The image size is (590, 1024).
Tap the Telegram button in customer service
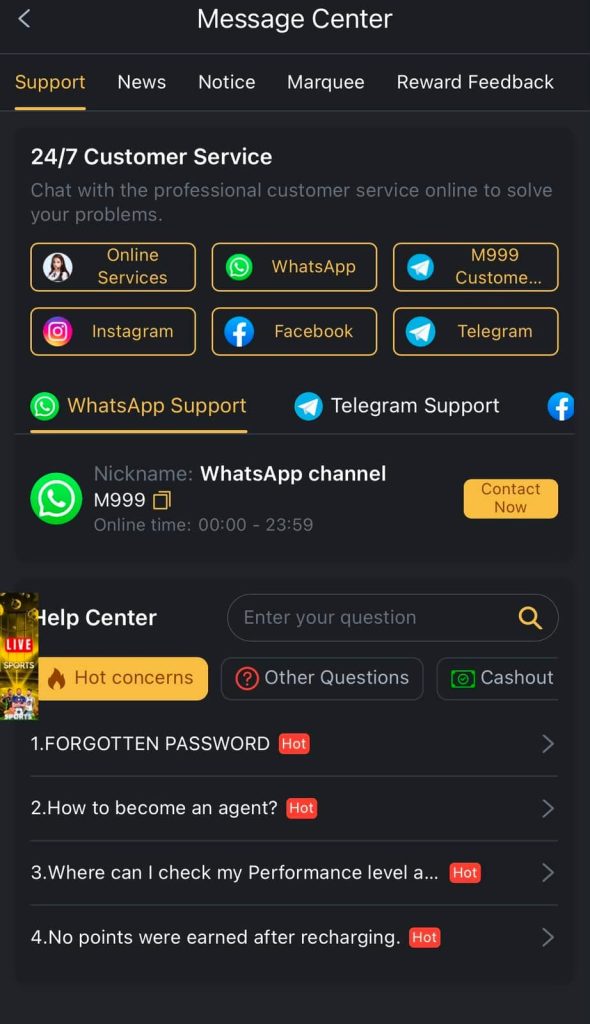(x=476, y=332)
